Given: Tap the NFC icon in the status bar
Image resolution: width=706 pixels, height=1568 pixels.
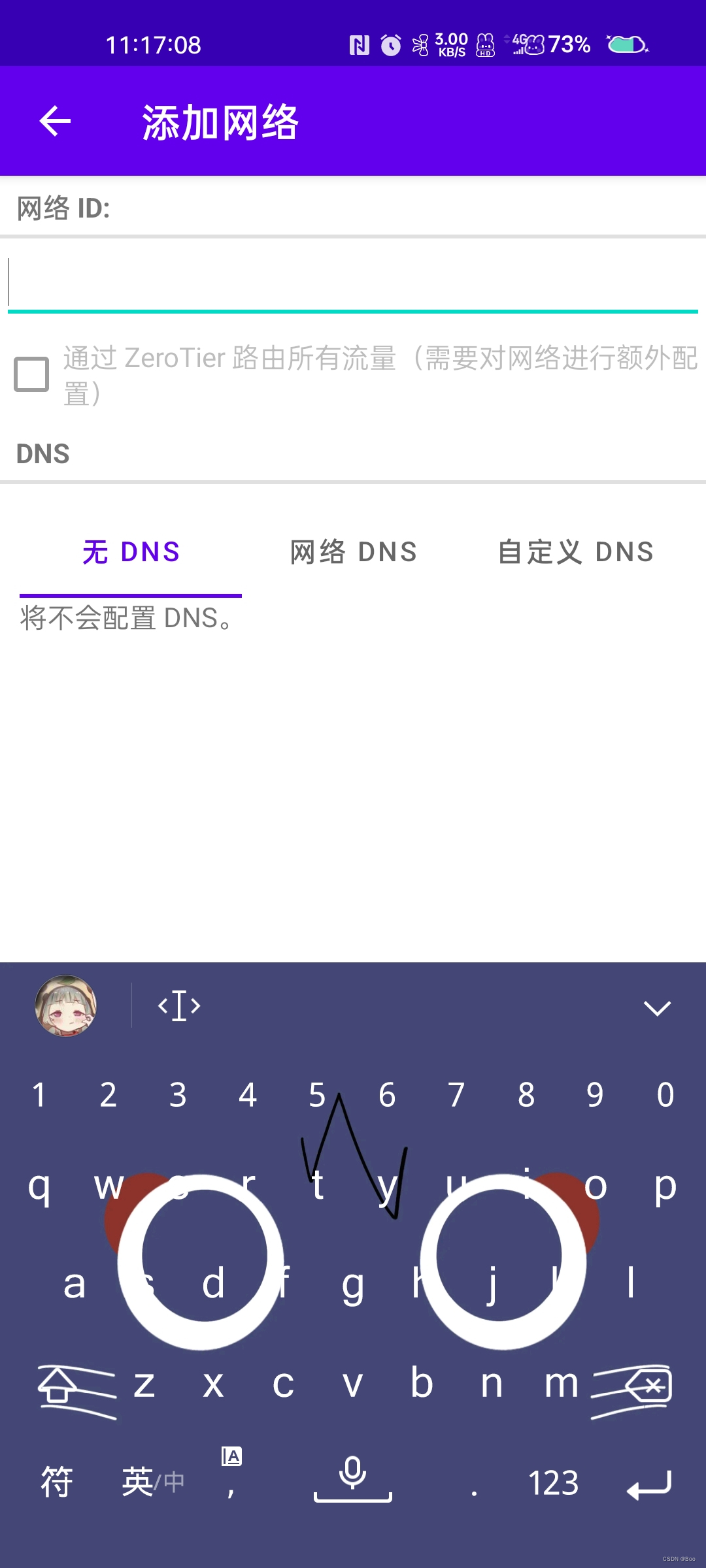Looking at the screenshot, I should tap(359, 44).
